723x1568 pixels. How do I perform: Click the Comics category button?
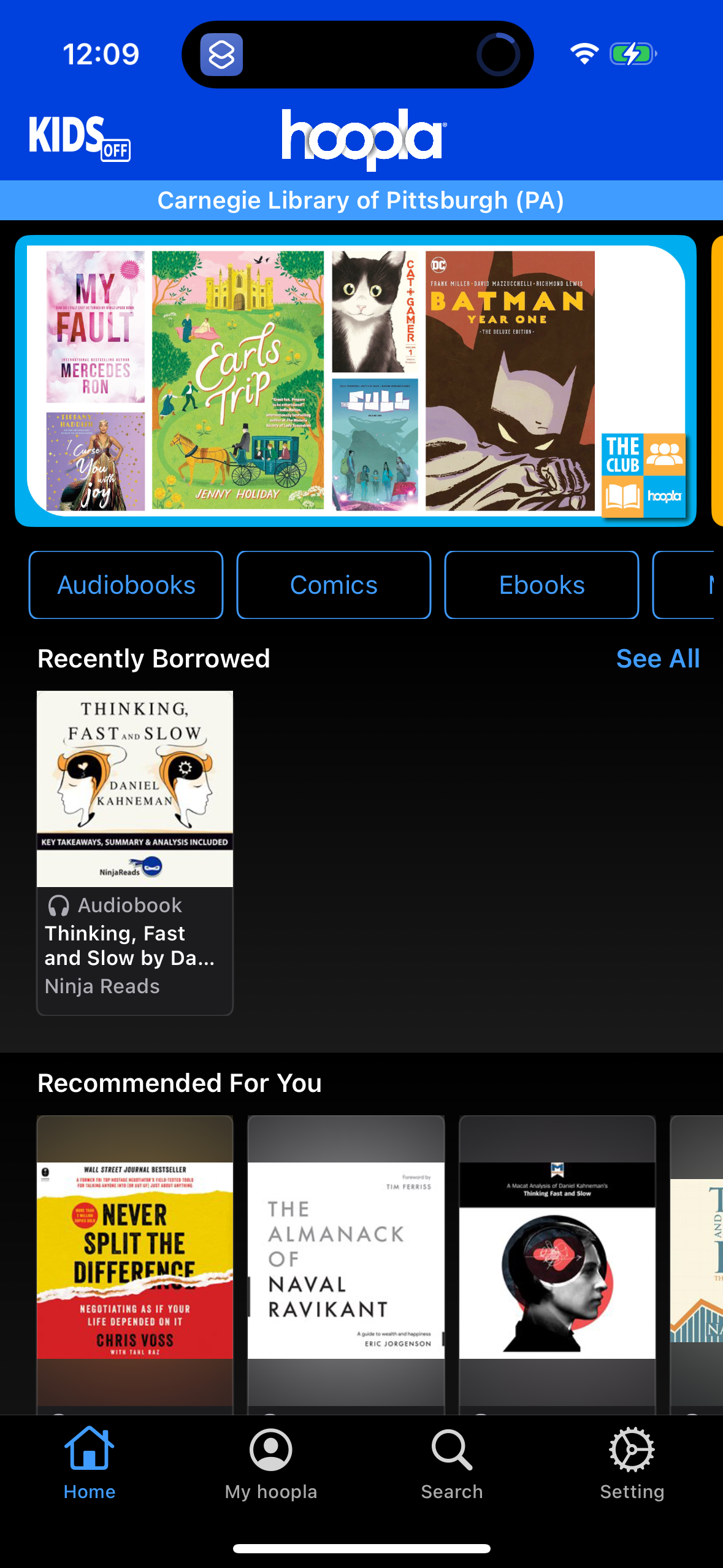tap(333, 584)
